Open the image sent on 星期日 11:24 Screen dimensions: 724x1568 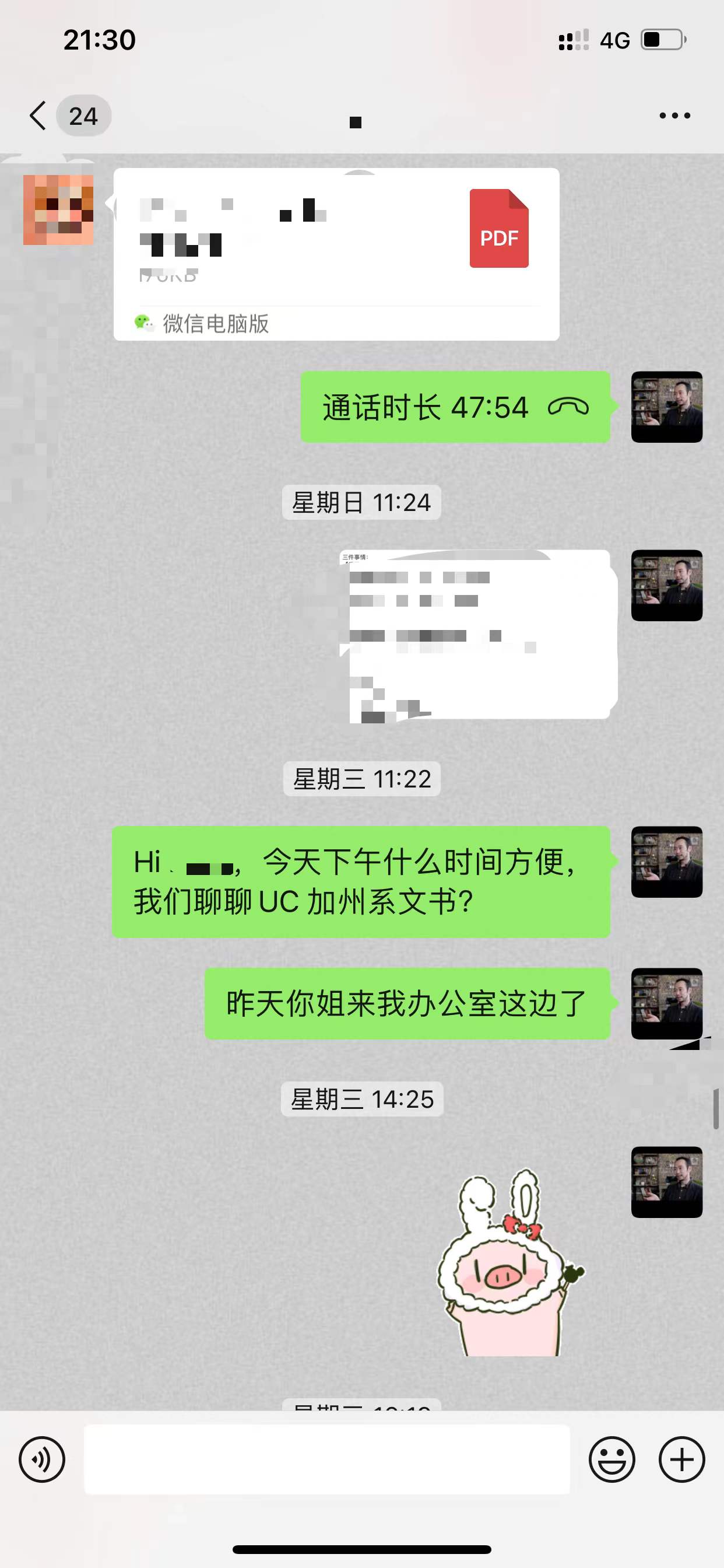pyautogui.click(x=478, y=635)
